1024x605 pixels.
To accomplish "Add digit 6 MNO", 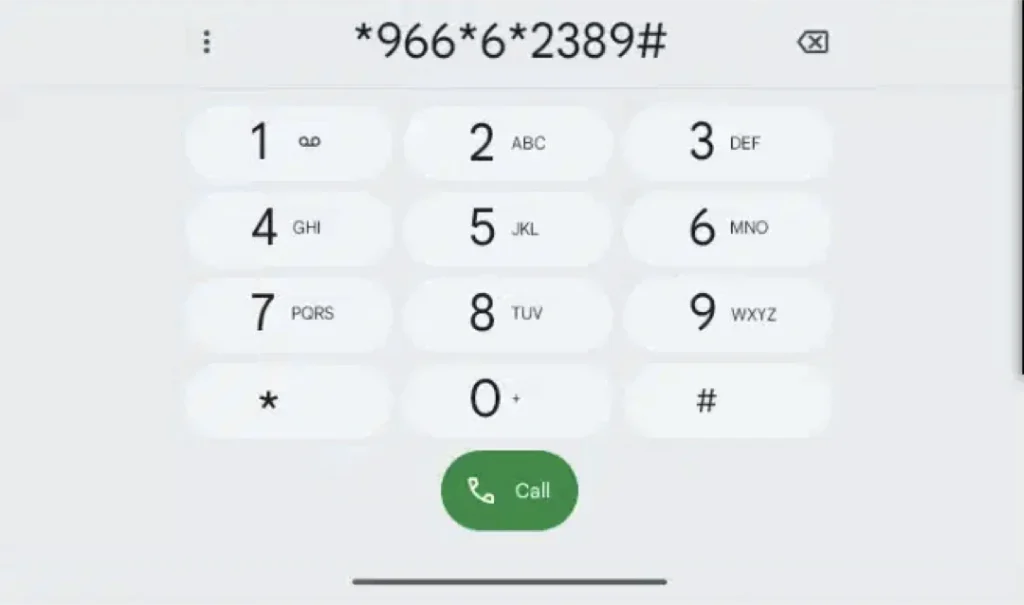I will click(727, 228).
